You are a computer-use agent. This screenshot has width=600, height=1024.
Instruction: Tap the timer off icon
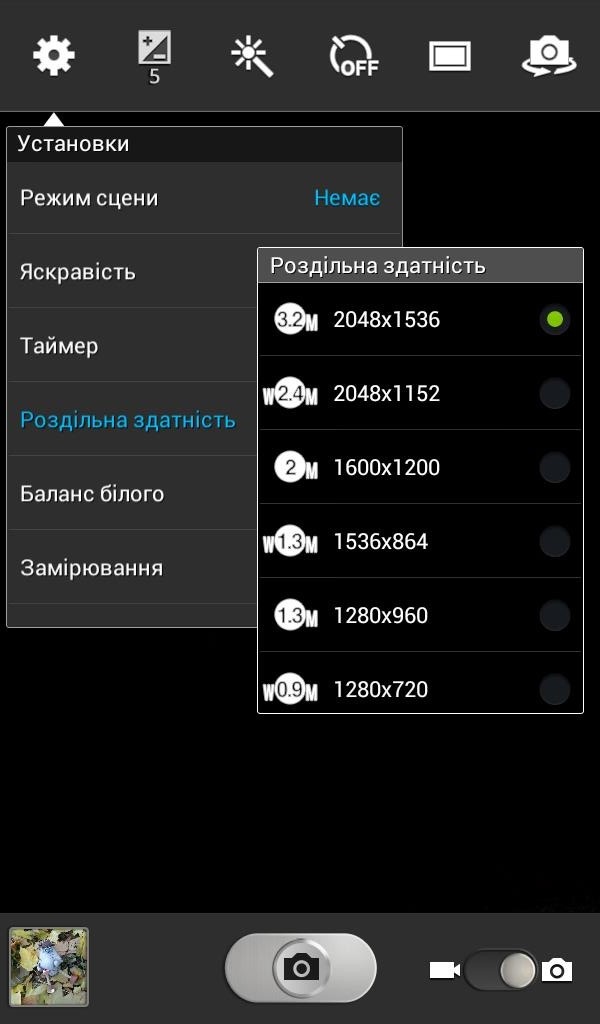(x=353, y=56)
